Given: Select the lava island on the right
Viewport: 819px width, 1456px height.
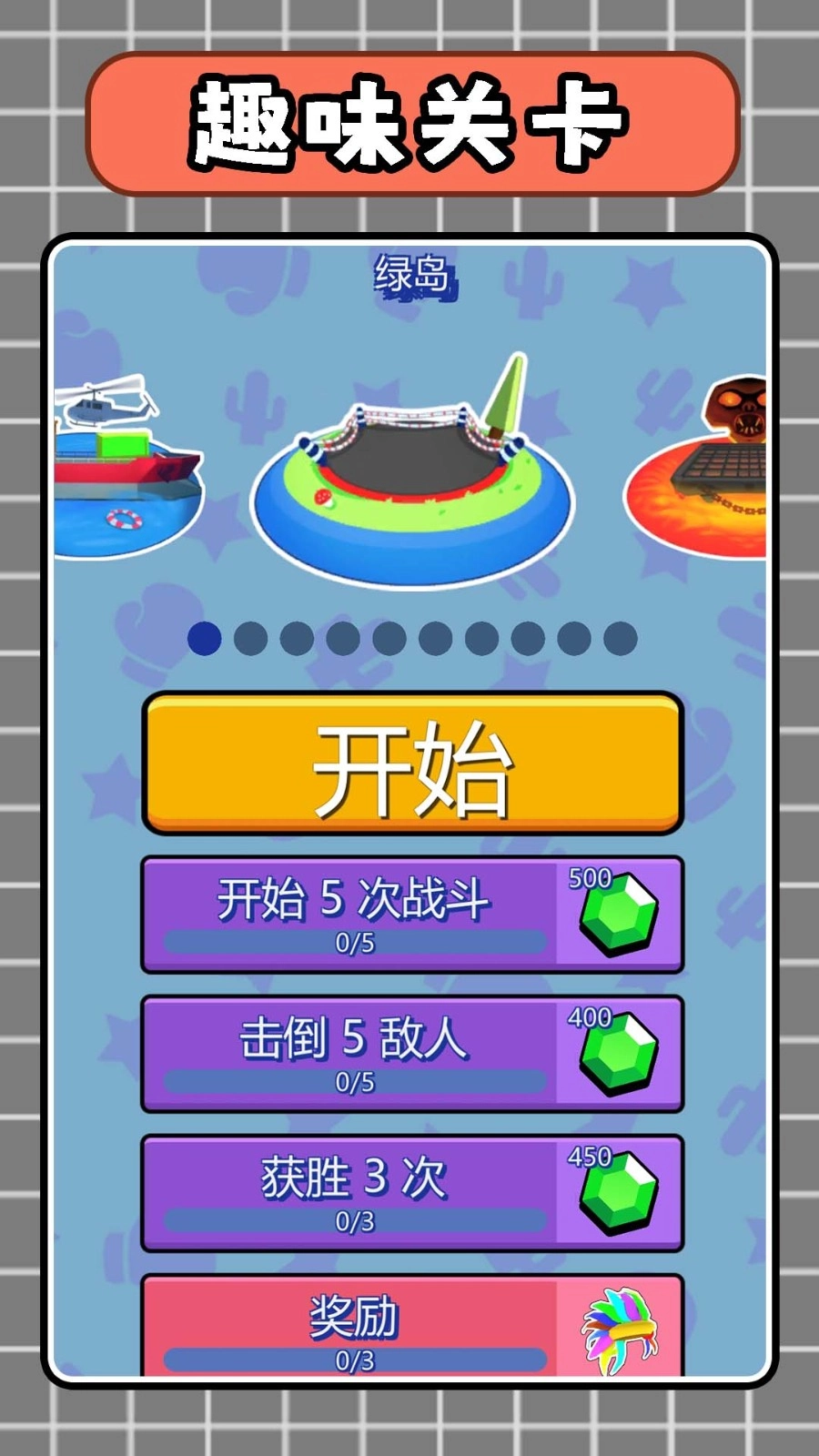Looking at the screenshot, I should [737, 491].
